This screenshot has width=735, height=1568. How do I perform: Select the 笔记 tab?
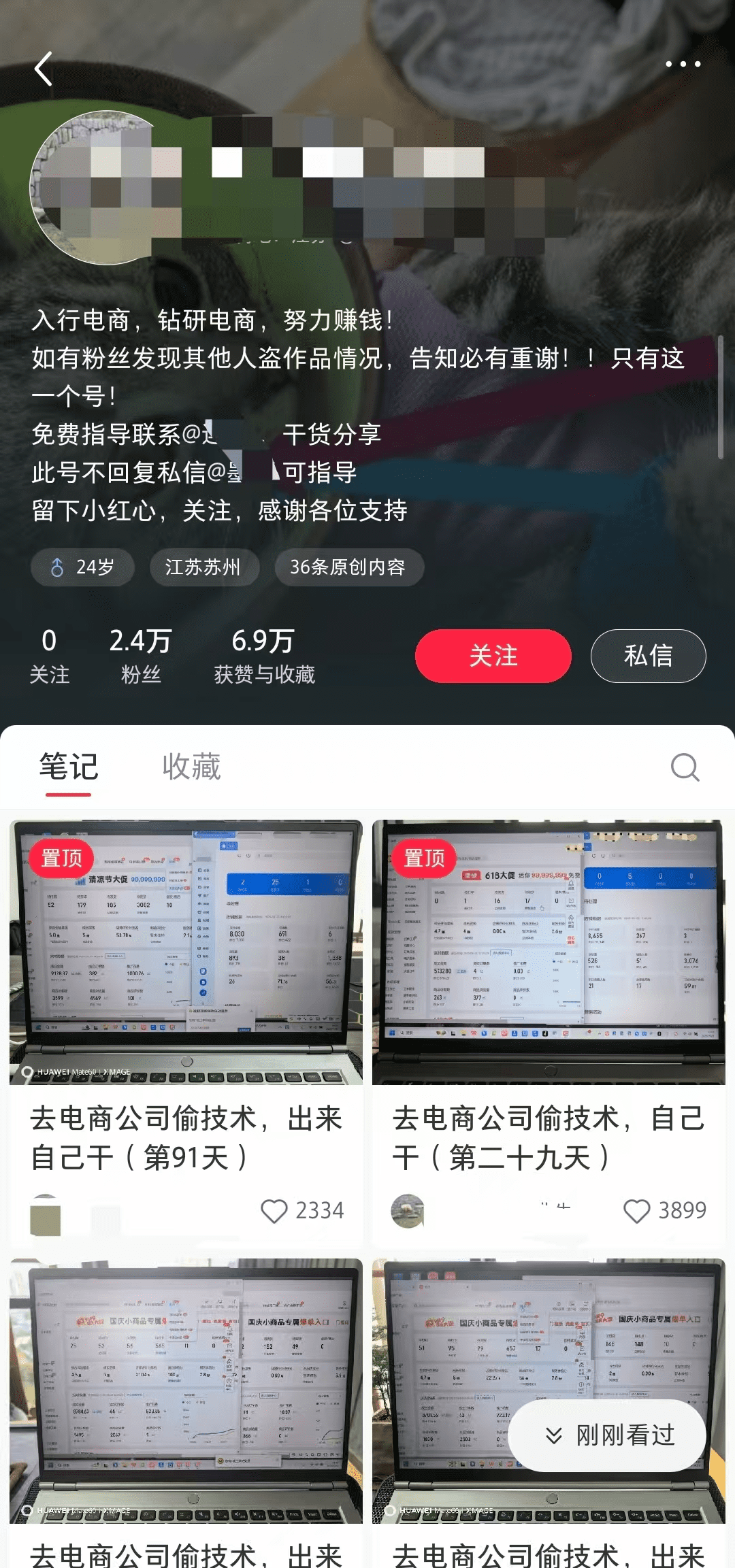[69, 767]
